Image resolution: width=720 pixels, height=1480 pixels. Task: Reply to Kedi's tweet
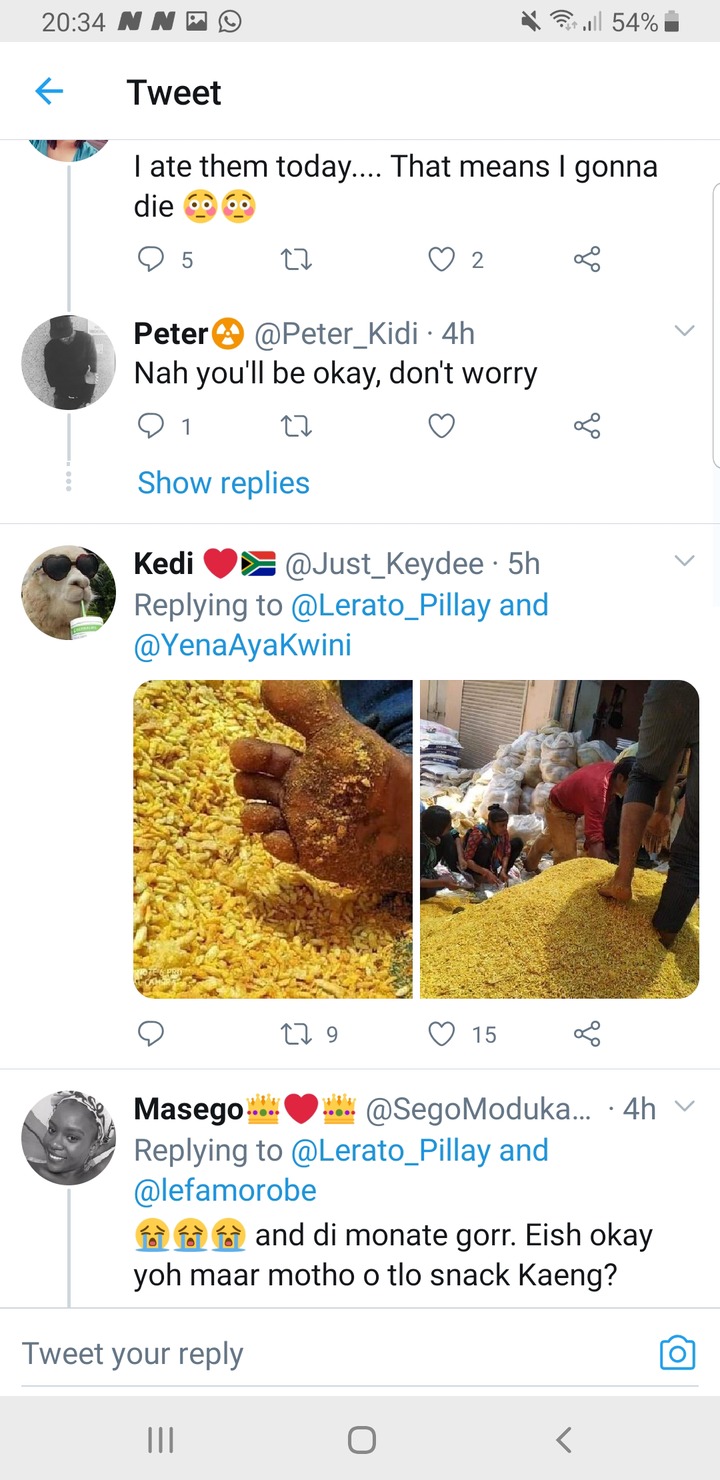point(151,1033)
